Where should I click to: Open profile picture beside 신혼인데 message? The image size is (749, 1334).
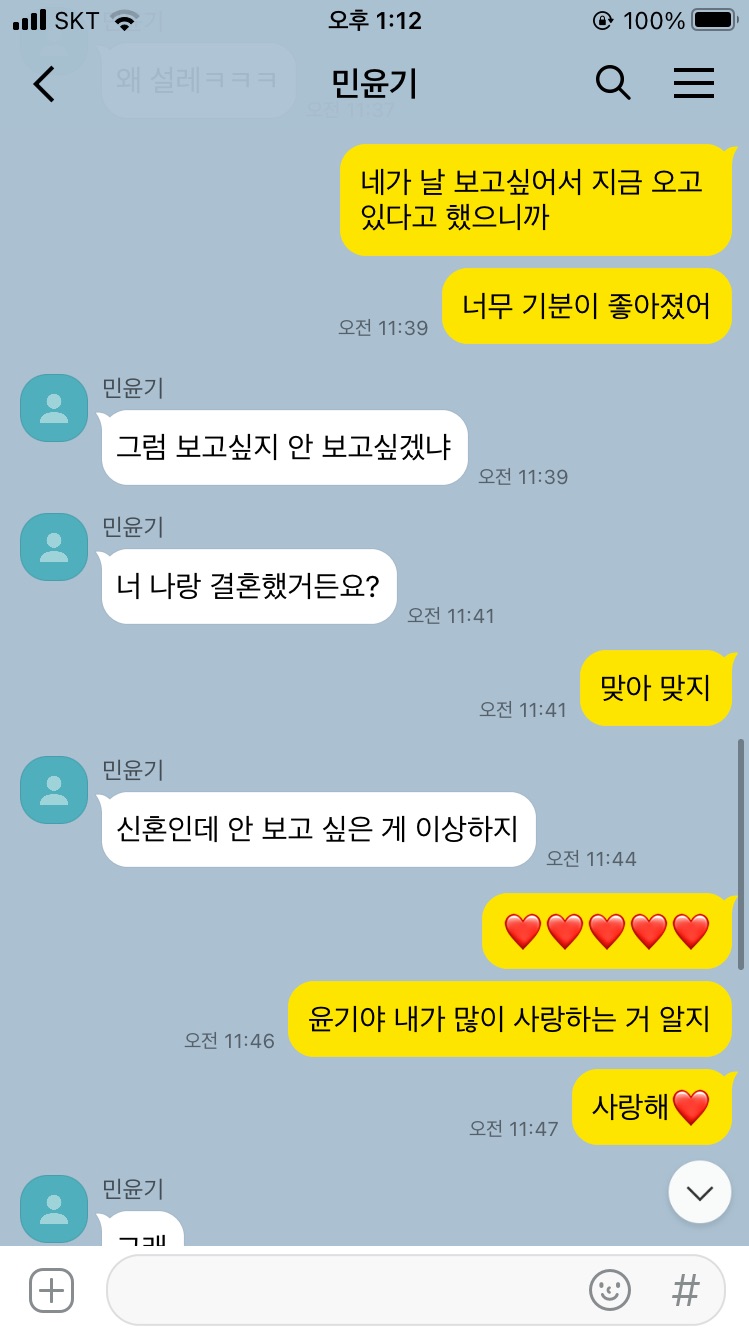pyautogui.click(x=54, y=790)
